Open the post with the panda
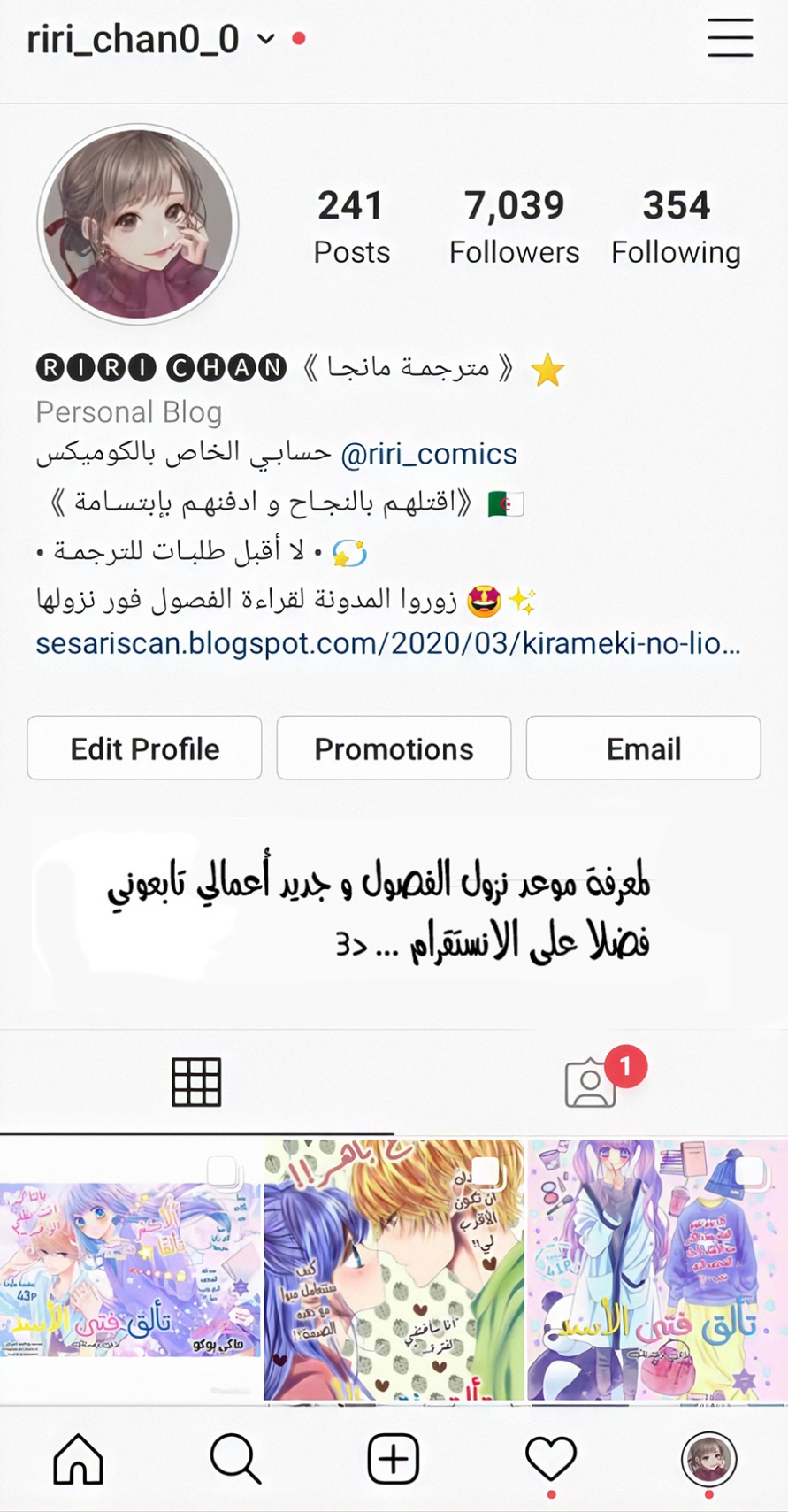Viewport: 788px width, 1512px height. [658, 1270]
